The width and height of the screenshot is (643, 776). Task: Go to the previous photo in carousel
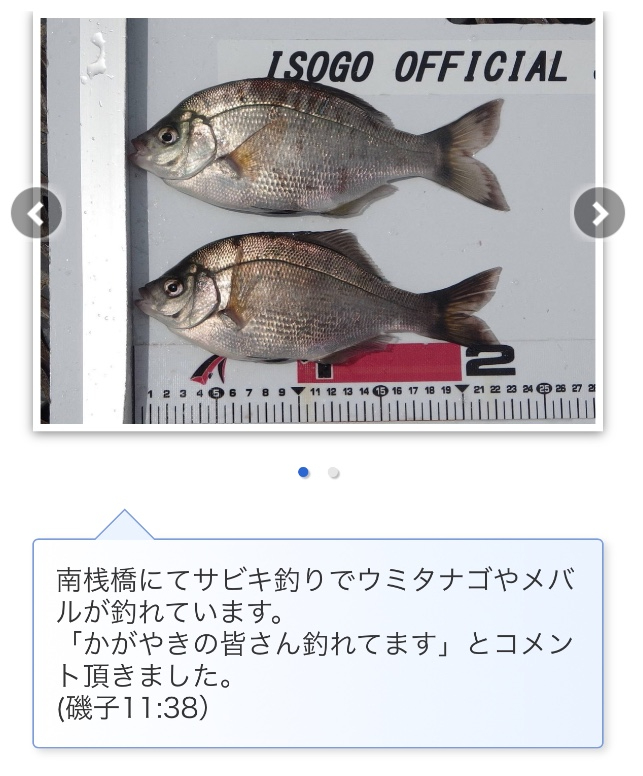click(x=36, y=213)
